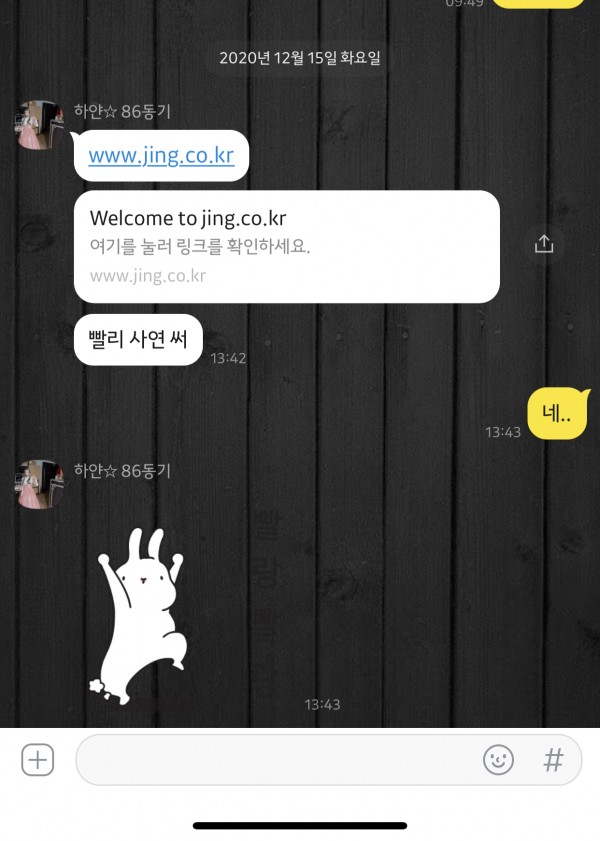The height and width of the screenshot is (841, 600).
Task: Open the Welcome to jing.co.kr preview card
Action: [286, 246]
